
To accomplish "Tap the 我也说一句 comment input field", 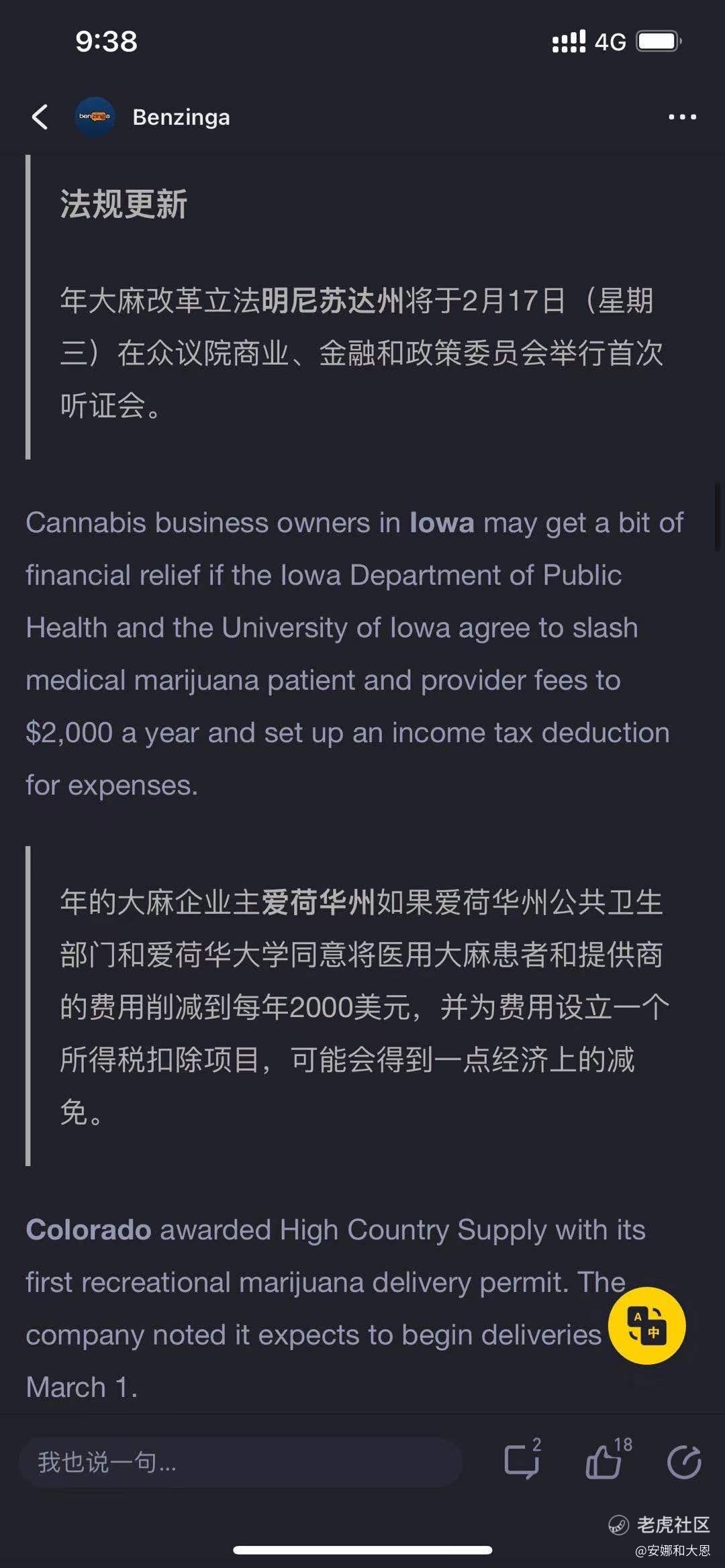I will [x=240, y=1462].
